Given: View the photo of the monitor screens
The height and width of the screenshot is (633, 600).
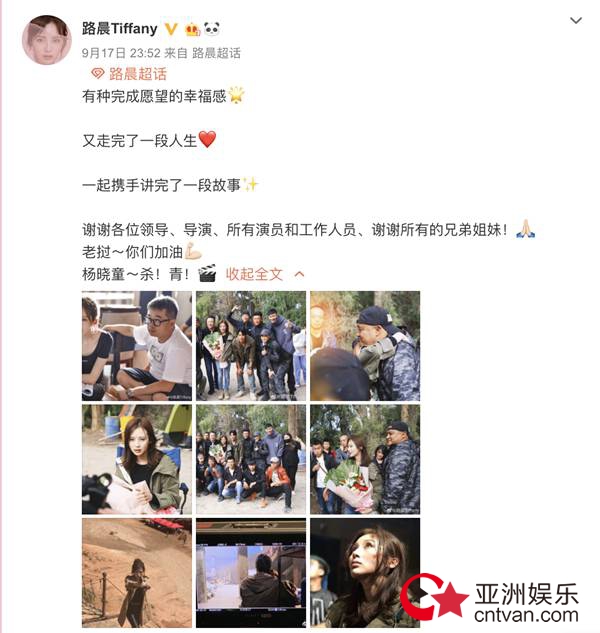Looking at the screenshot, I should tap(251, 573).
